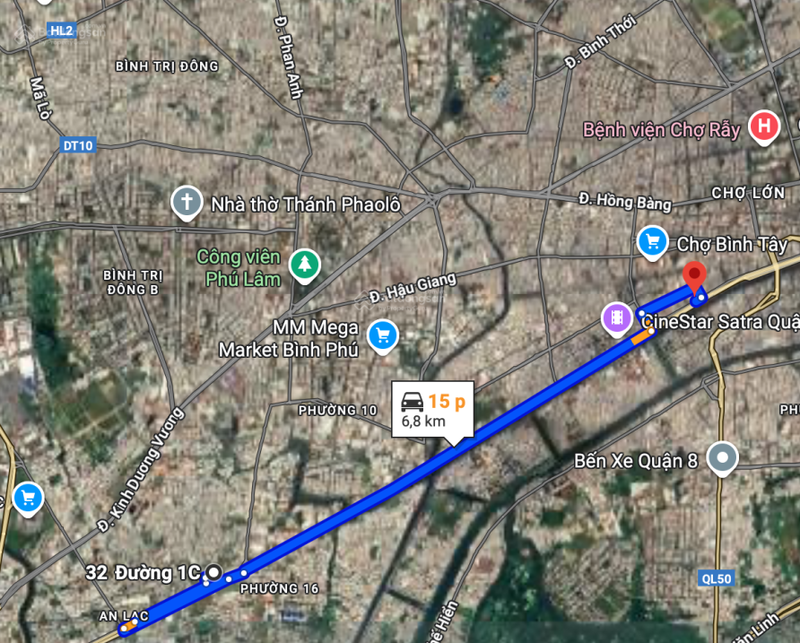The height and width of the screenshot is (643, 800).
Task: Select the Chợ Bình Tây market pin
Action: click(652, 242)
